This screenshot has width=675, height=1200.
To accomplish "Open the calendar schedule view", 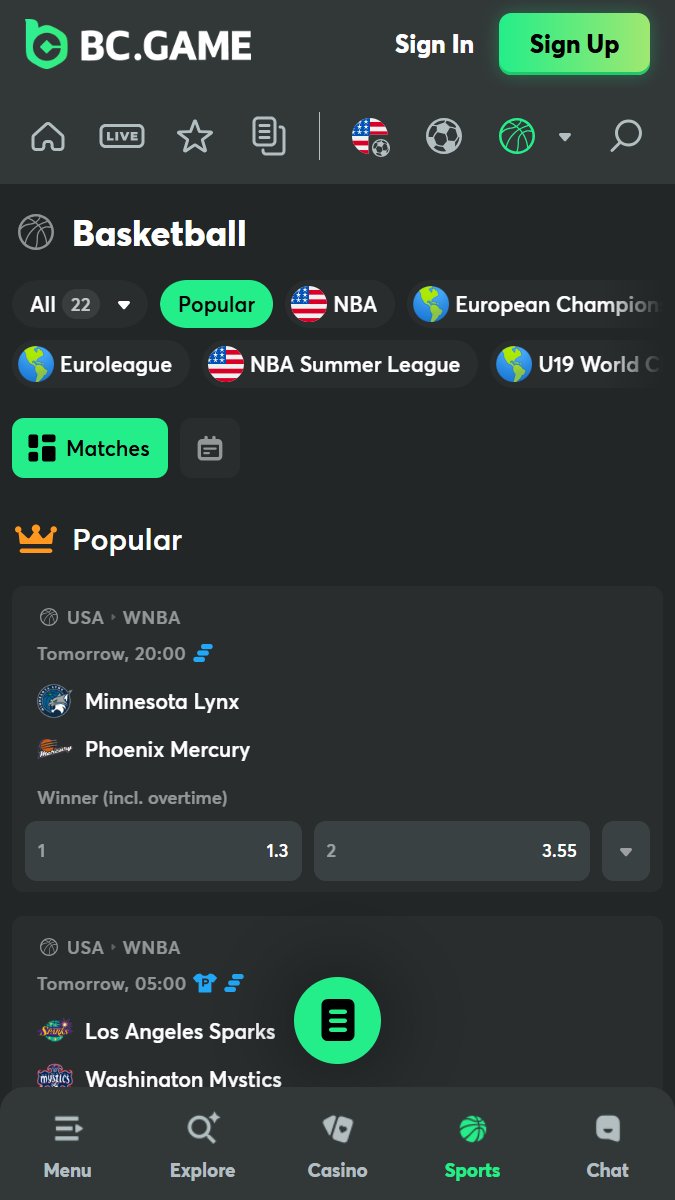I will click(x=210, y=448).
